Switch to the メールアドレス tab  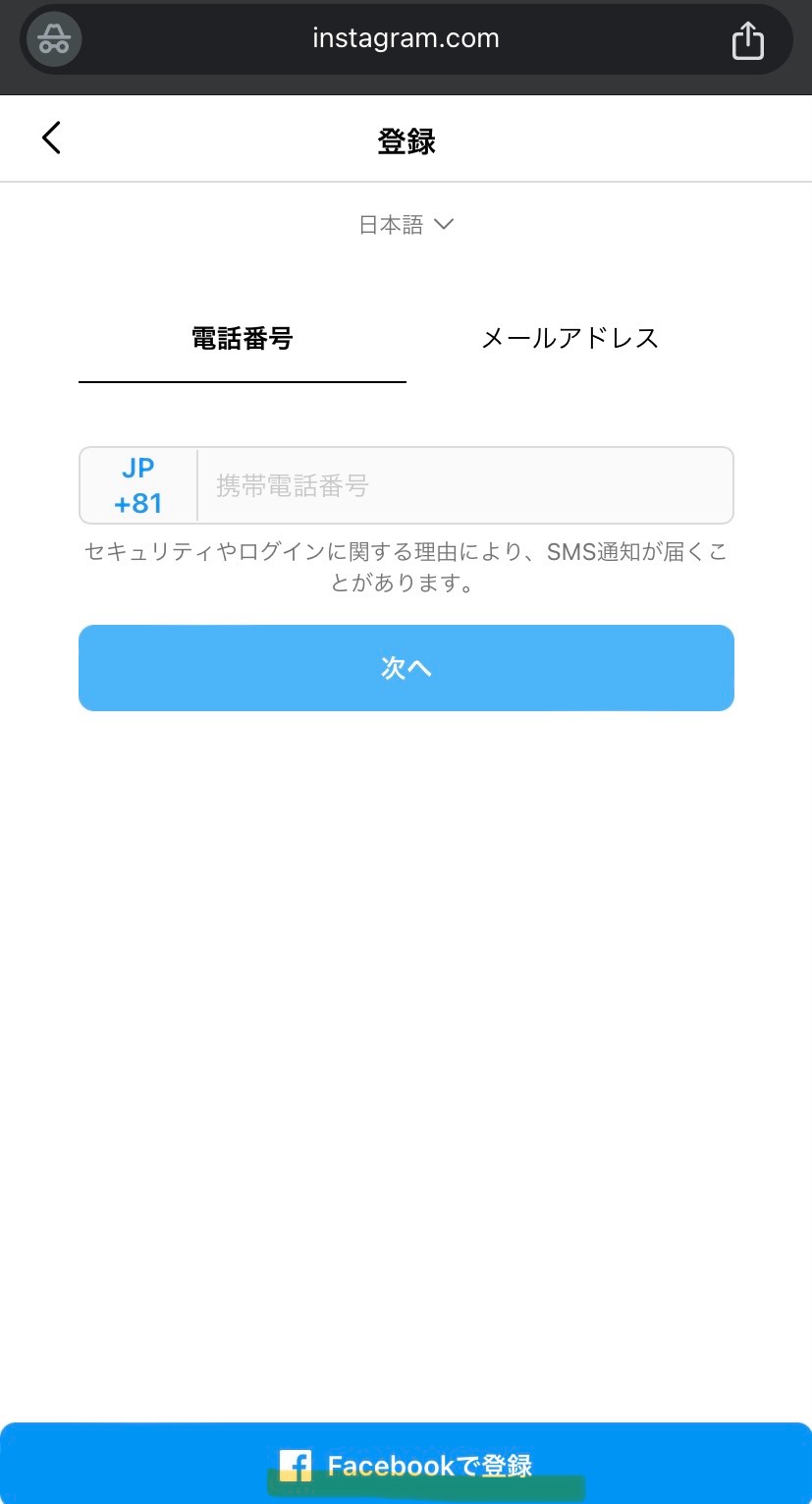point(569,339)
